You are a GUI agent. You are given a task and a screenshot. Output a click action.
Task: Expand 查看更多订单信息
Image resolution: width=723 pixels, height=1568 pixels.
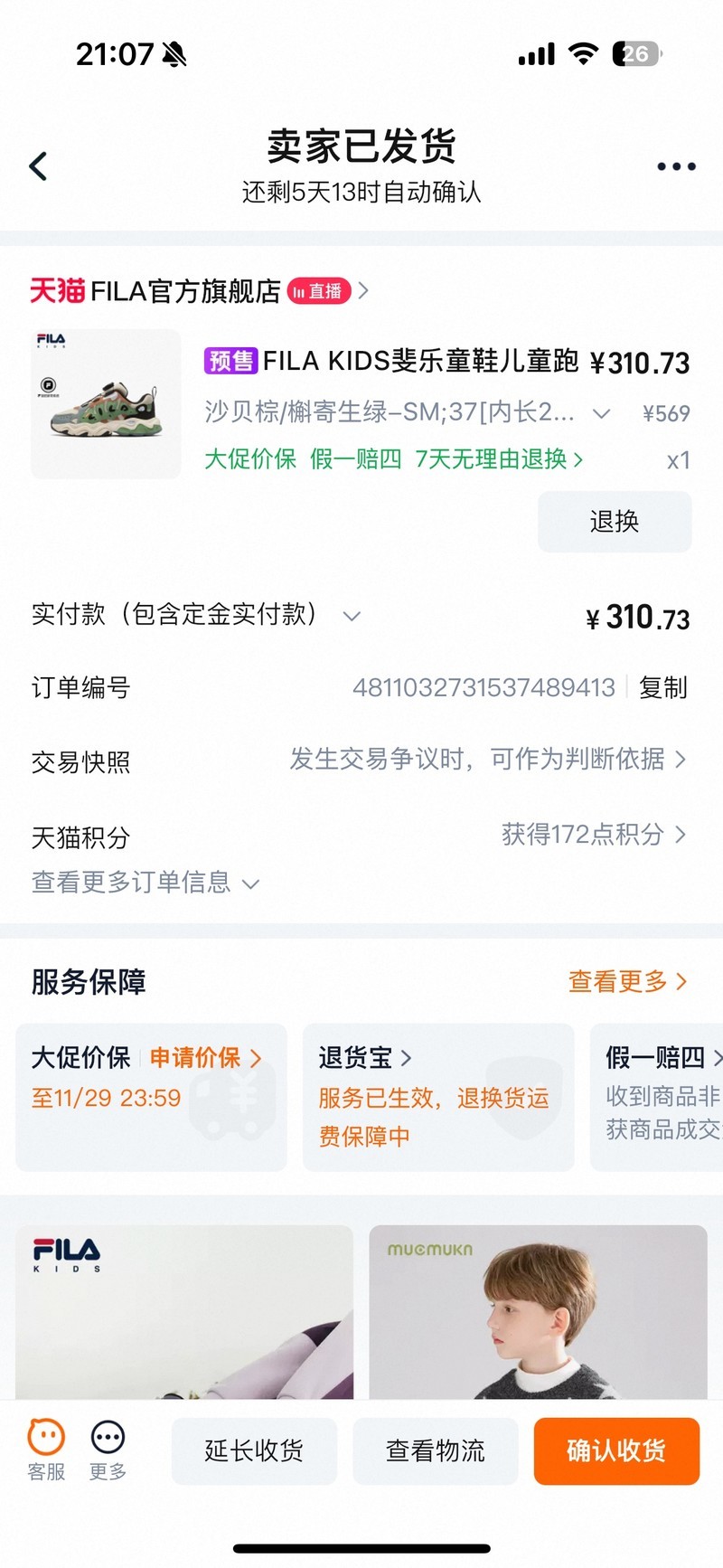point(145,883)
